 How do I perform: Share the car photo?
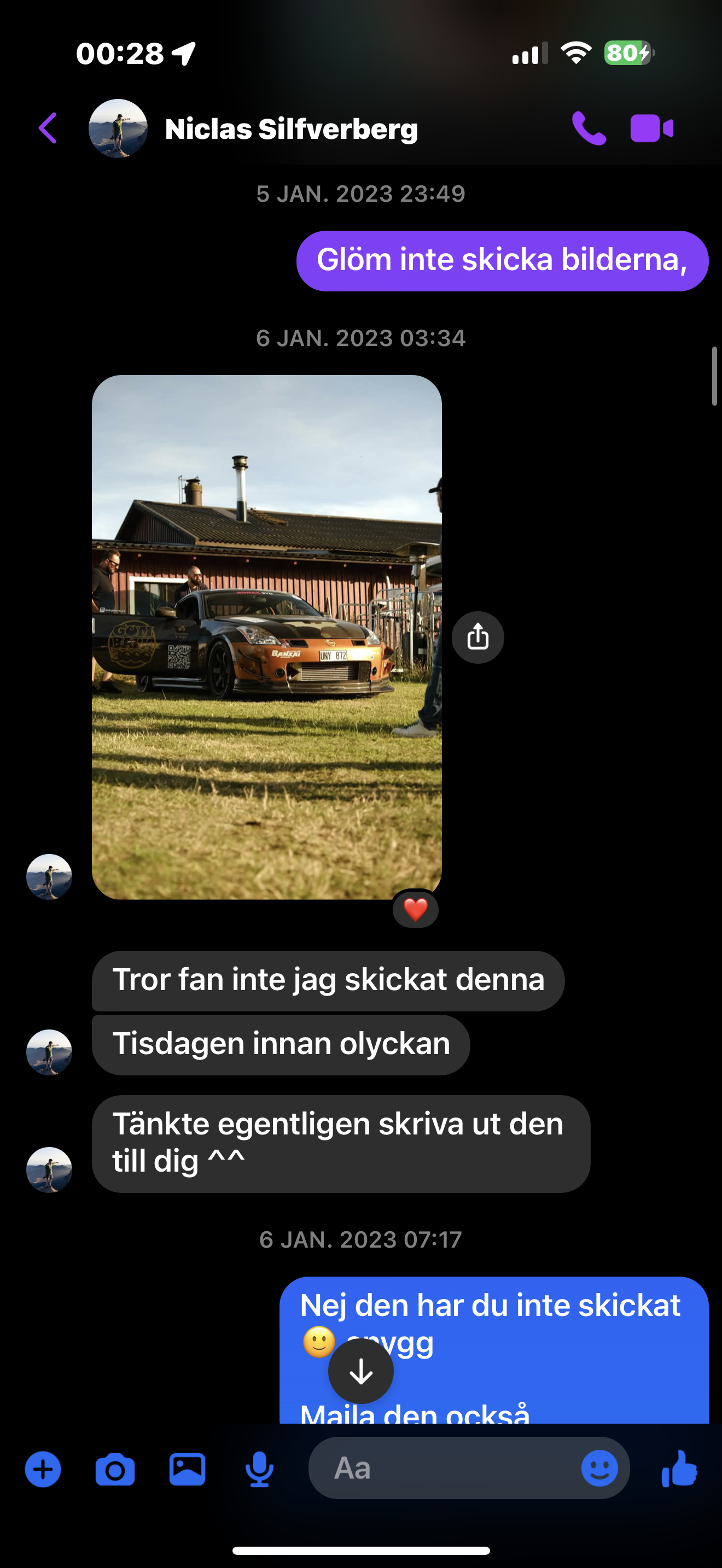(478, 637)
